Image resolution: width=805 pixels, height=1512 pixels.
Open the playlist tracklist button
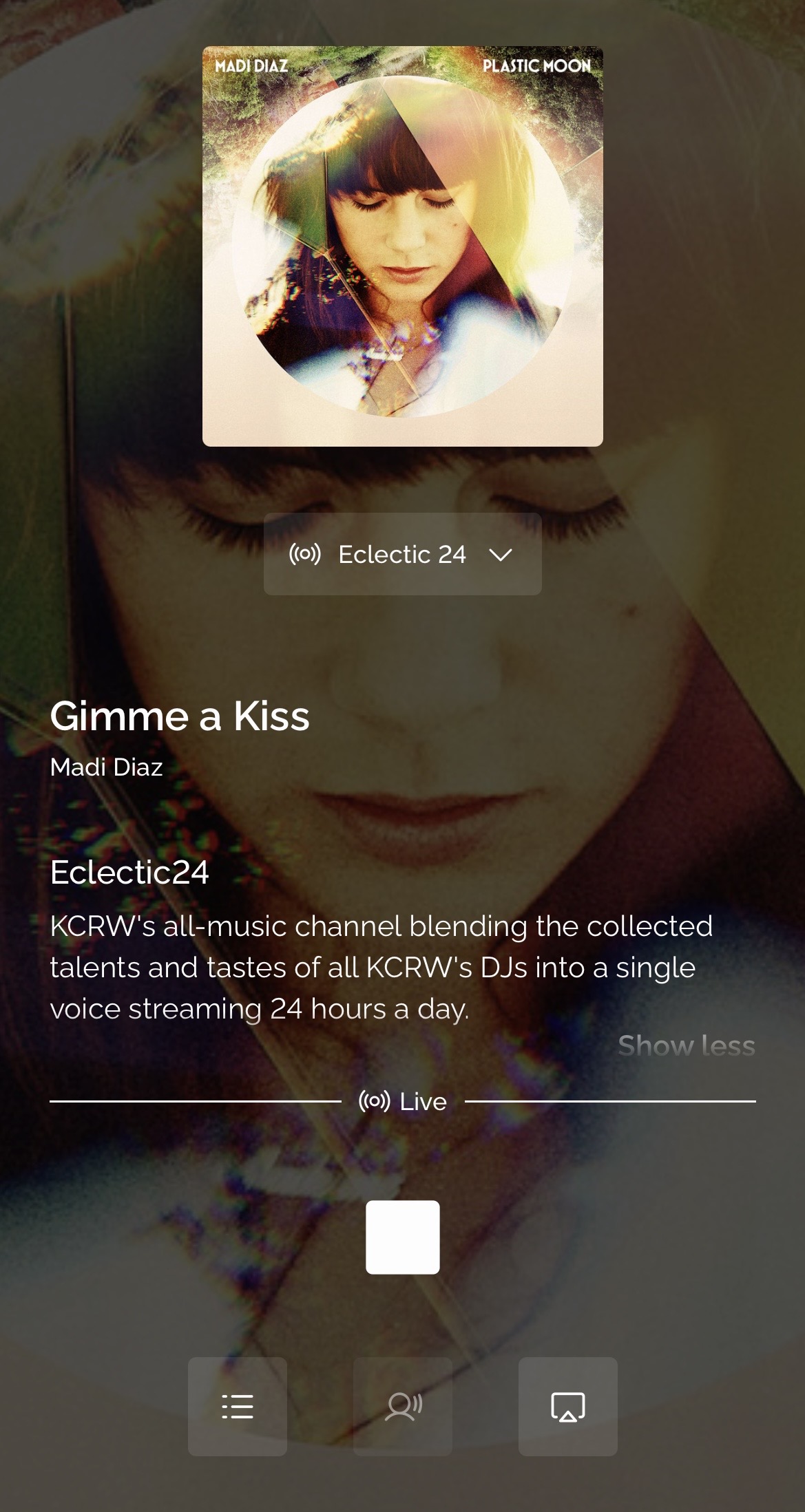click(x=238, y=1406)
